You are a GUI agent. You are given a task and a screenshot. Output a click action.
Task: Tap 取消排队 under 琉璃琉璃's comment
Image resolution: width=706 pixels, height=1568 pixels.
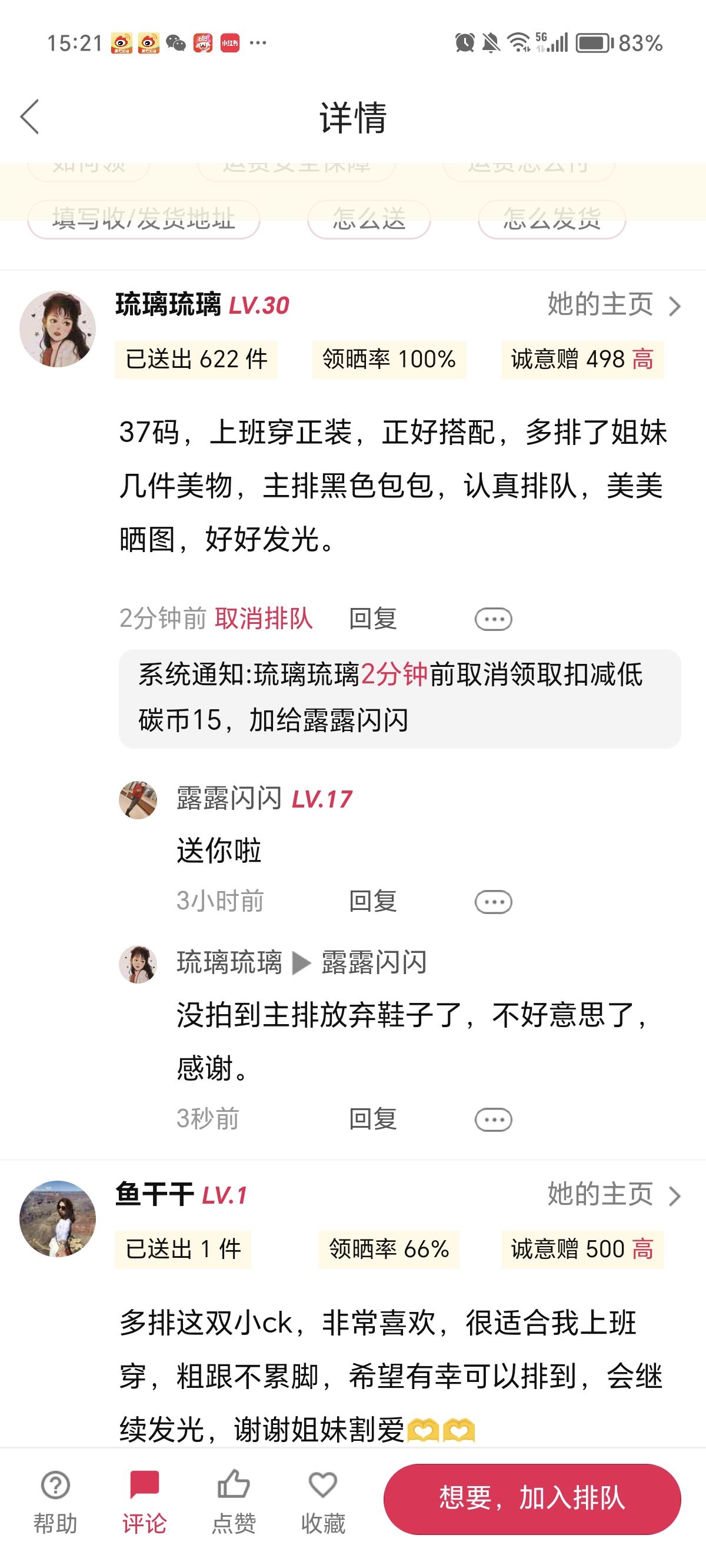(264, 619)
